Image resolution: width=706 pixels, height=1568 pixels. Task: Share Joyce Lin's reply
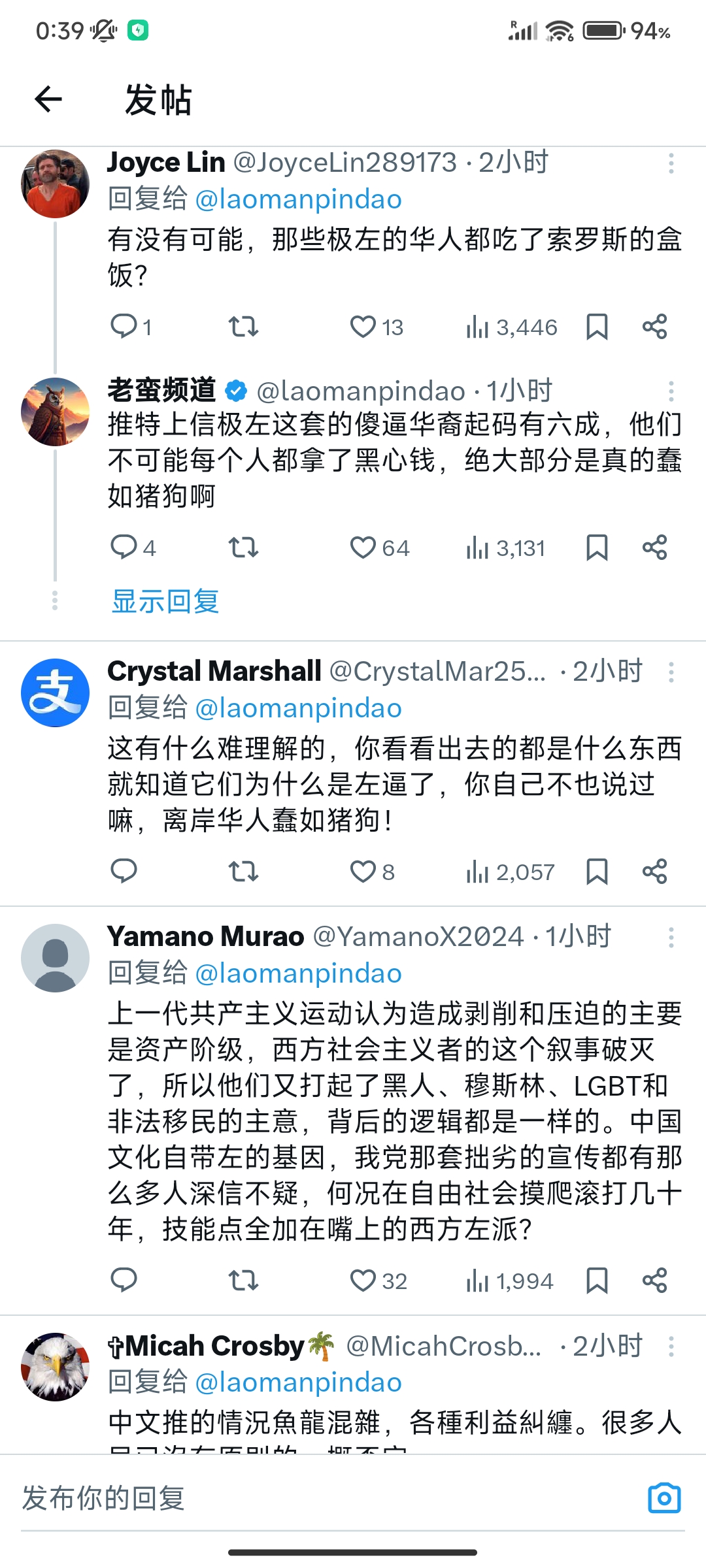tap(654, 327)
